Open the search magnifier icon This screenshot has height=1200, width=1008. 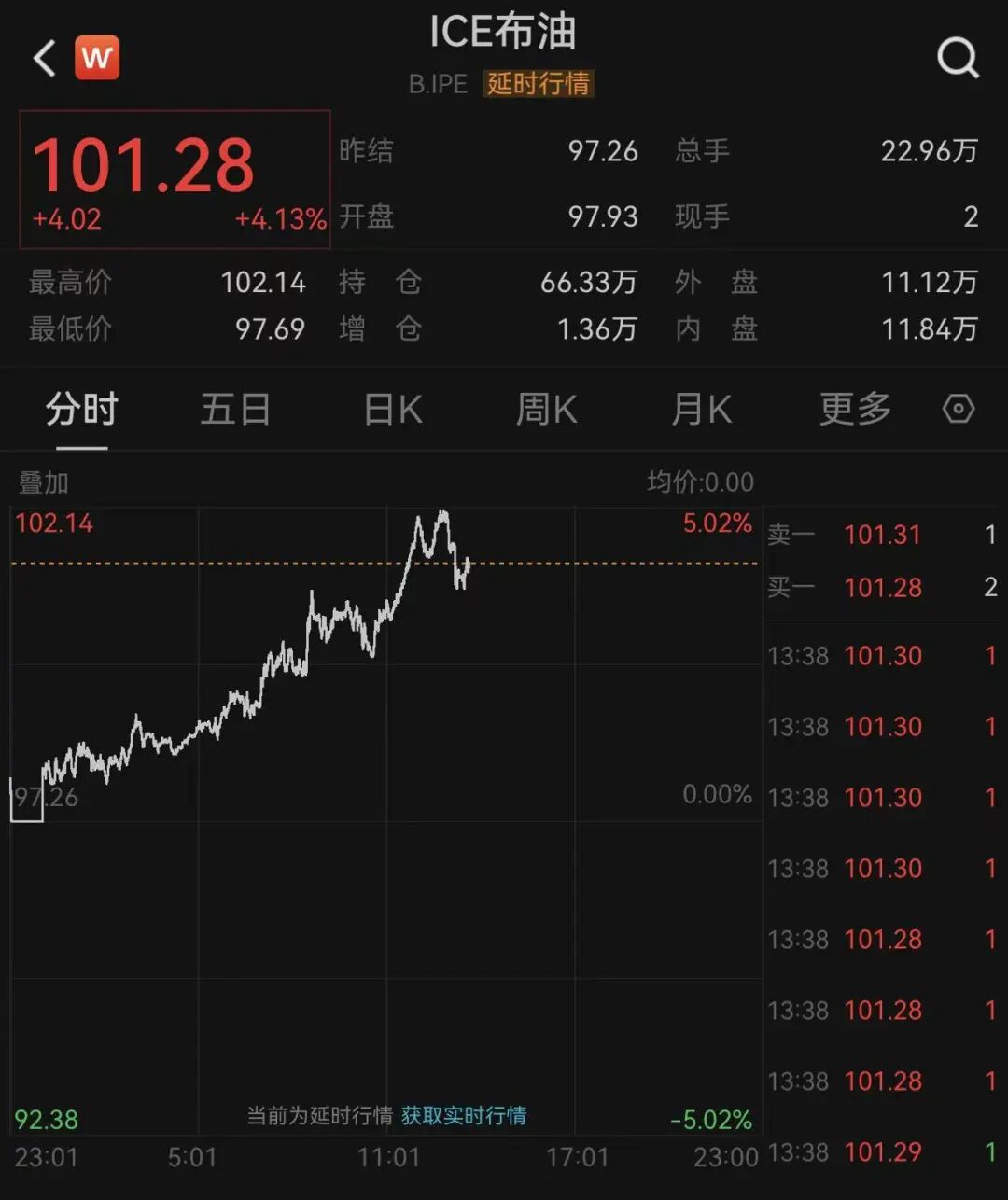pyautogui.click(x=958, y=58)
